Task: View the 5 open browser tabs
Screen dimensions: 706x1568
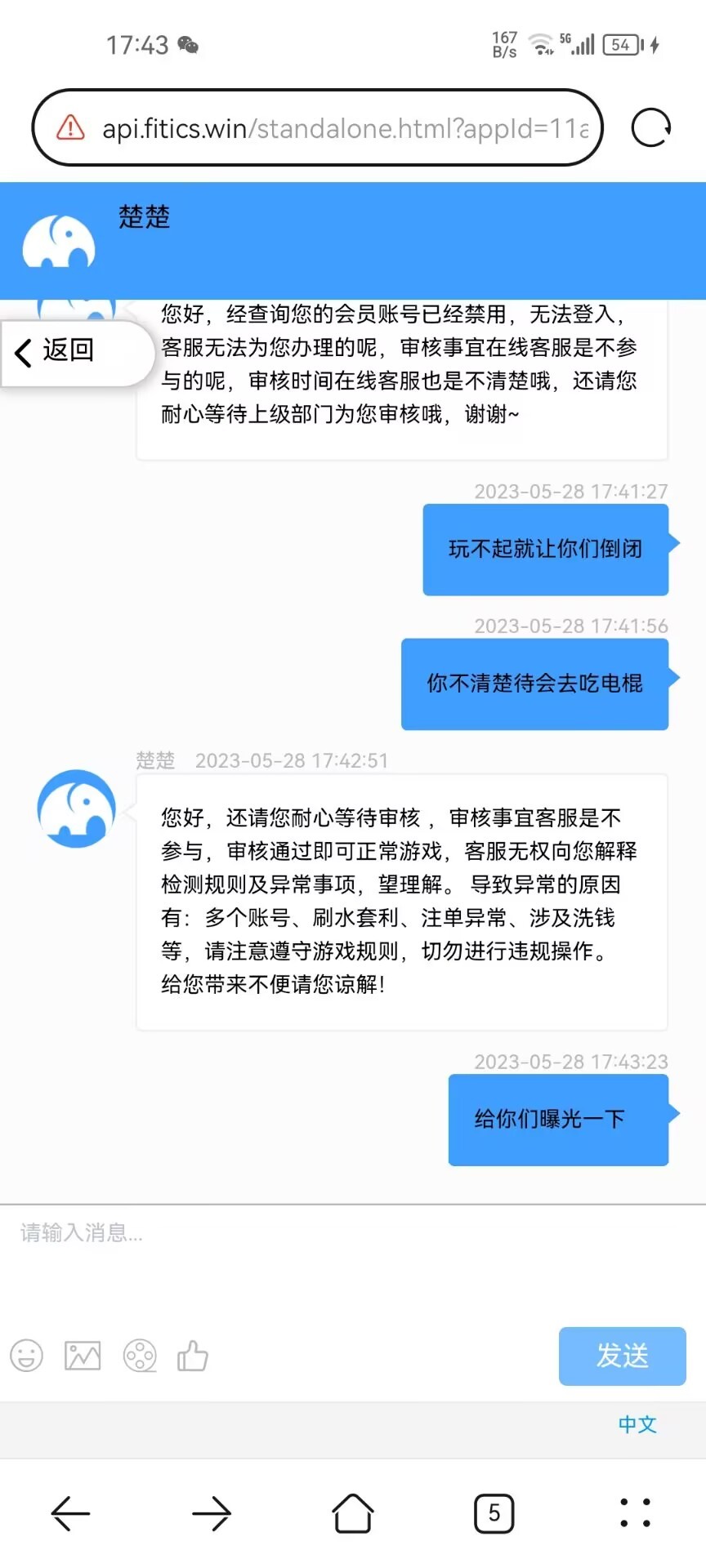Action: pyautogui.click(x=494, y=1513)
